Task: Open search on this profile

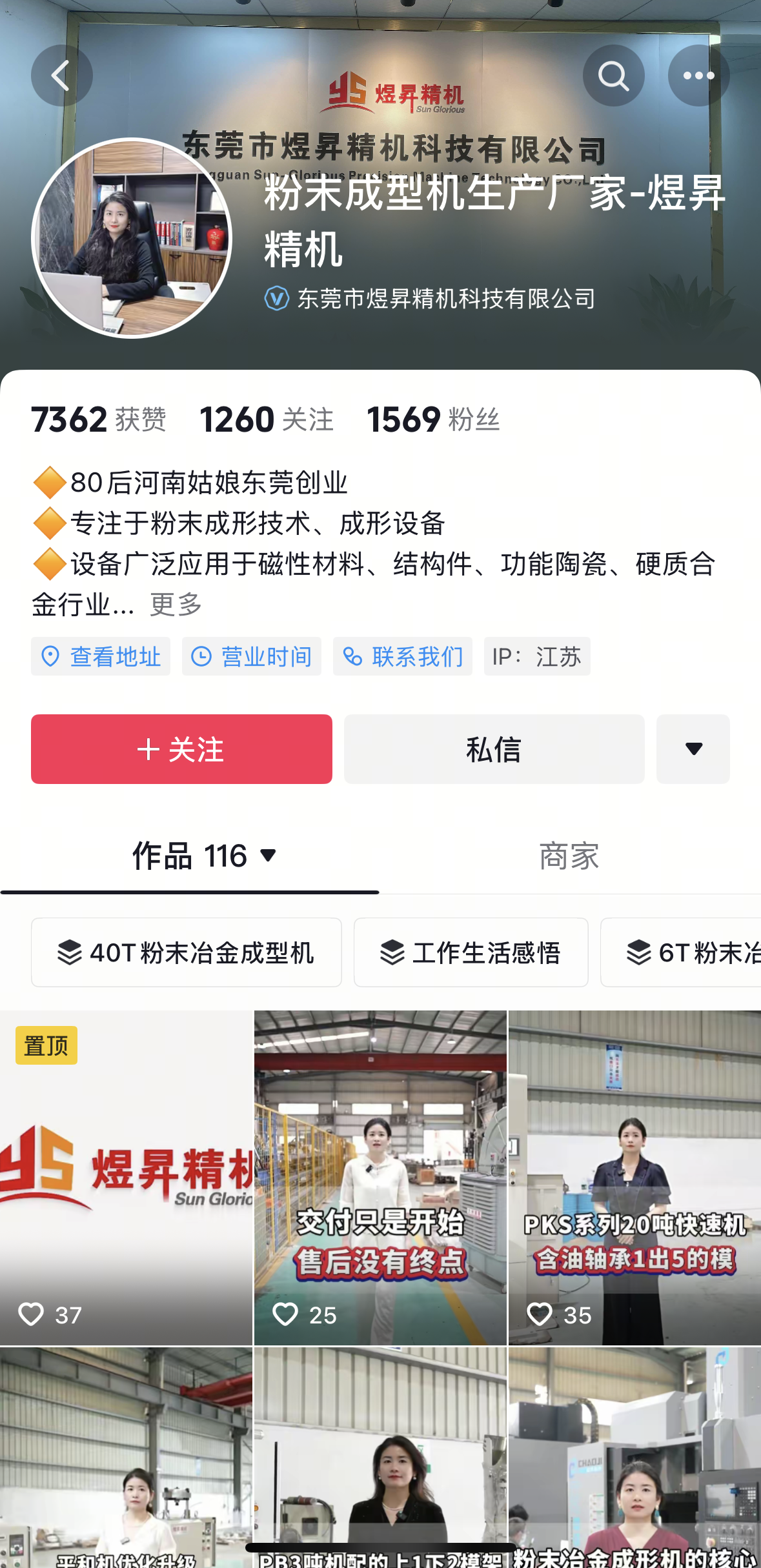Action: [613, 76]
